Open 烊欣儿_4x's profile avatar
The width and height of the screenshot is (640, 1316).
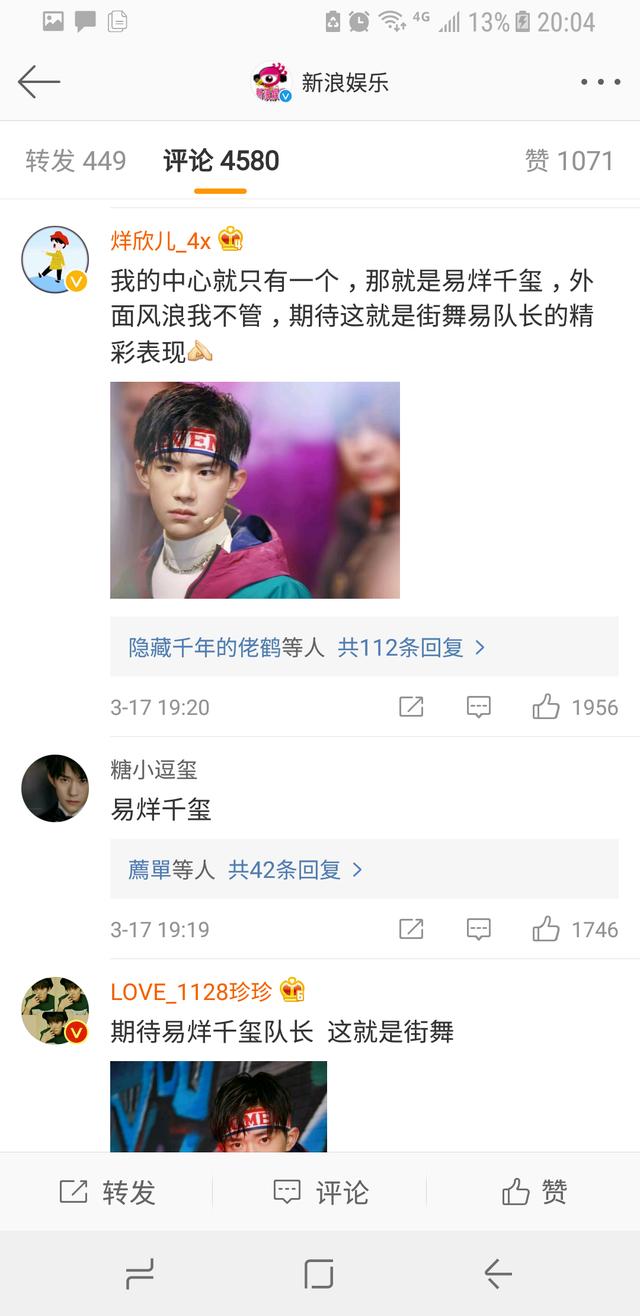pyautogui.click(x=55, y=259)
